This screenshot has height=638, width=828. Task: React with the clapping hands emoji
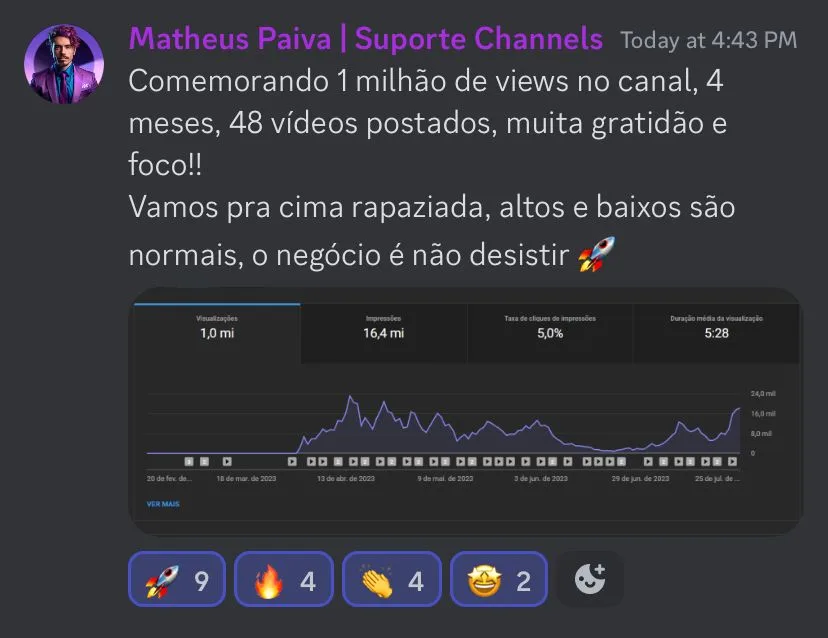(x=391, y=580)
